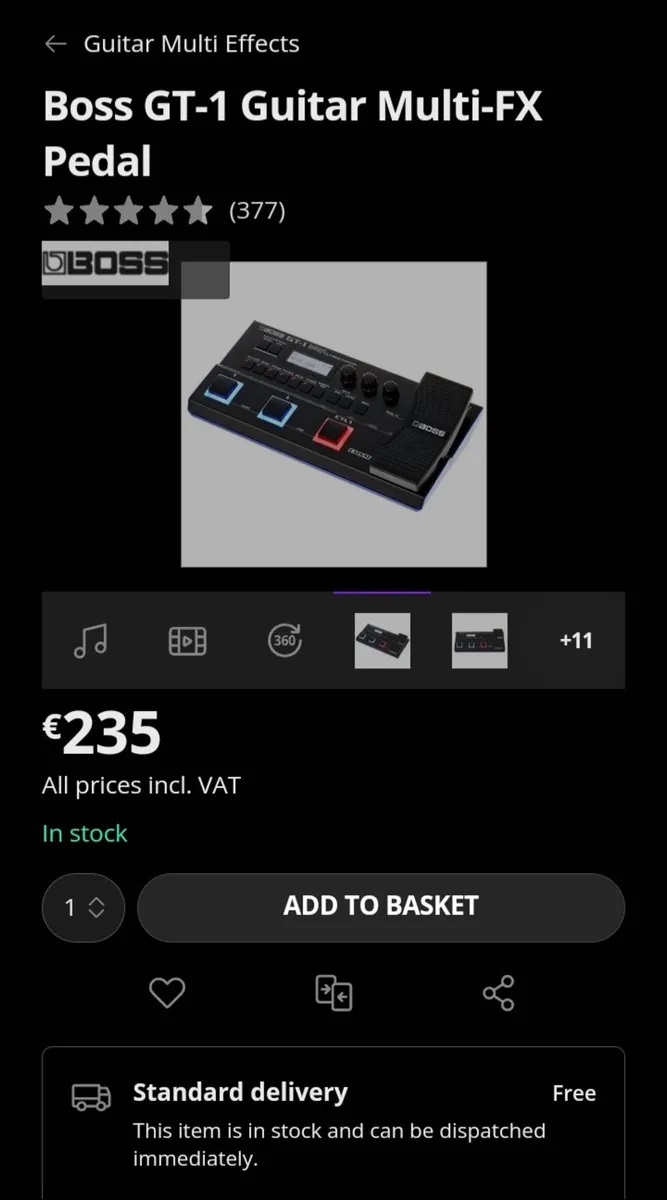Open the product video icon
The image size is (667, 1200).
[188, 640]
